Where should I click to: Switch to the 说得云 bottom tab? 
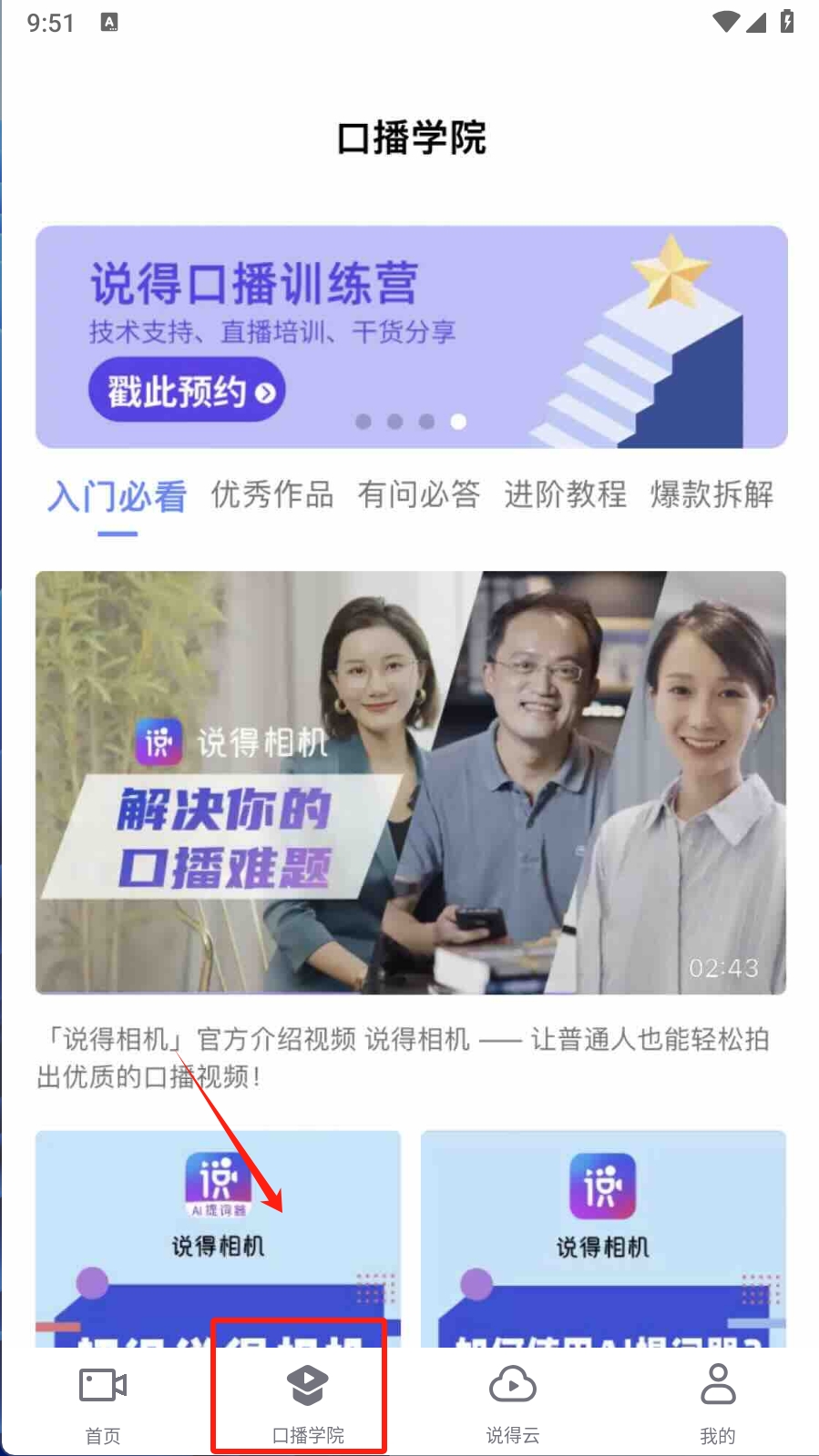pos(513,1400)
